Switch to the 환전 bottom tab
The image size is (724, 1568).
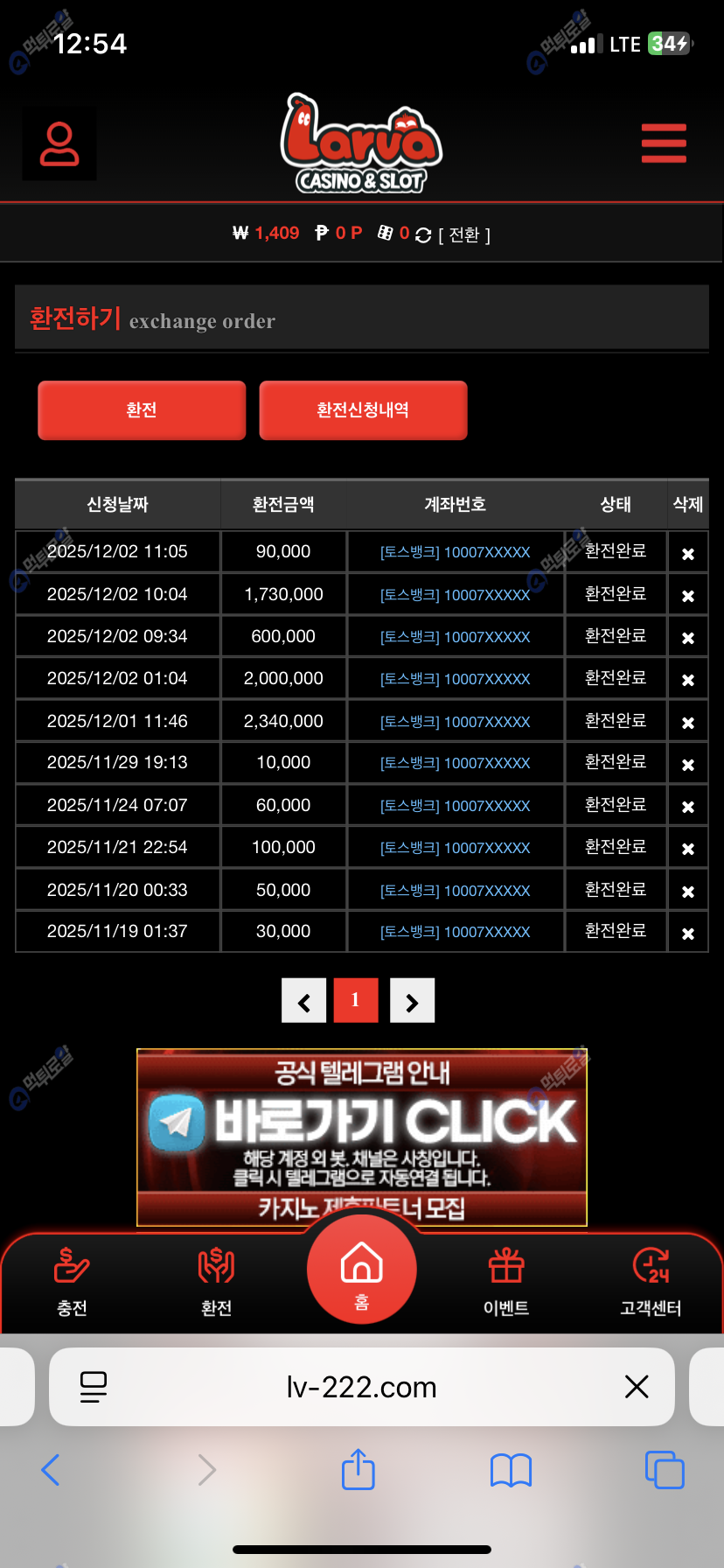pyautogui.click(x=216, y=1283)
